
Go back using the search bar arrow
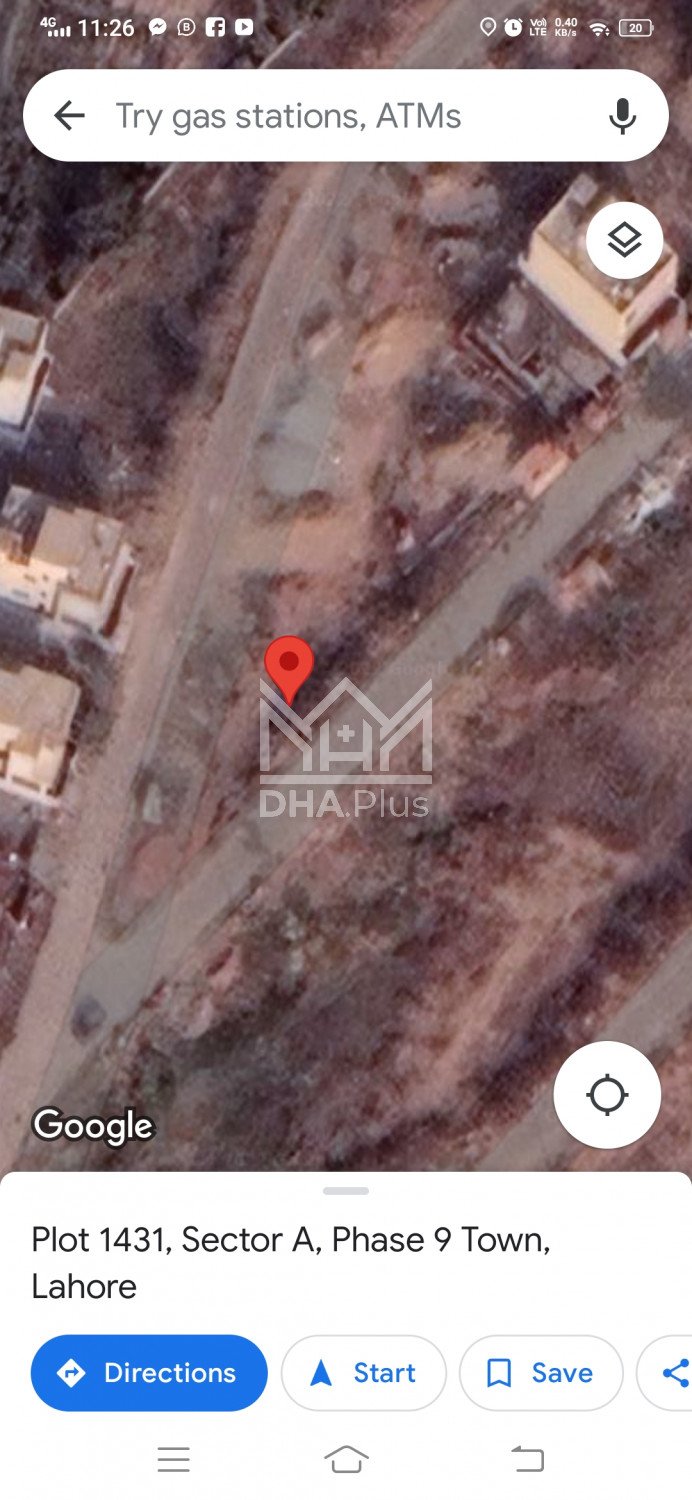tap(69, 116)
